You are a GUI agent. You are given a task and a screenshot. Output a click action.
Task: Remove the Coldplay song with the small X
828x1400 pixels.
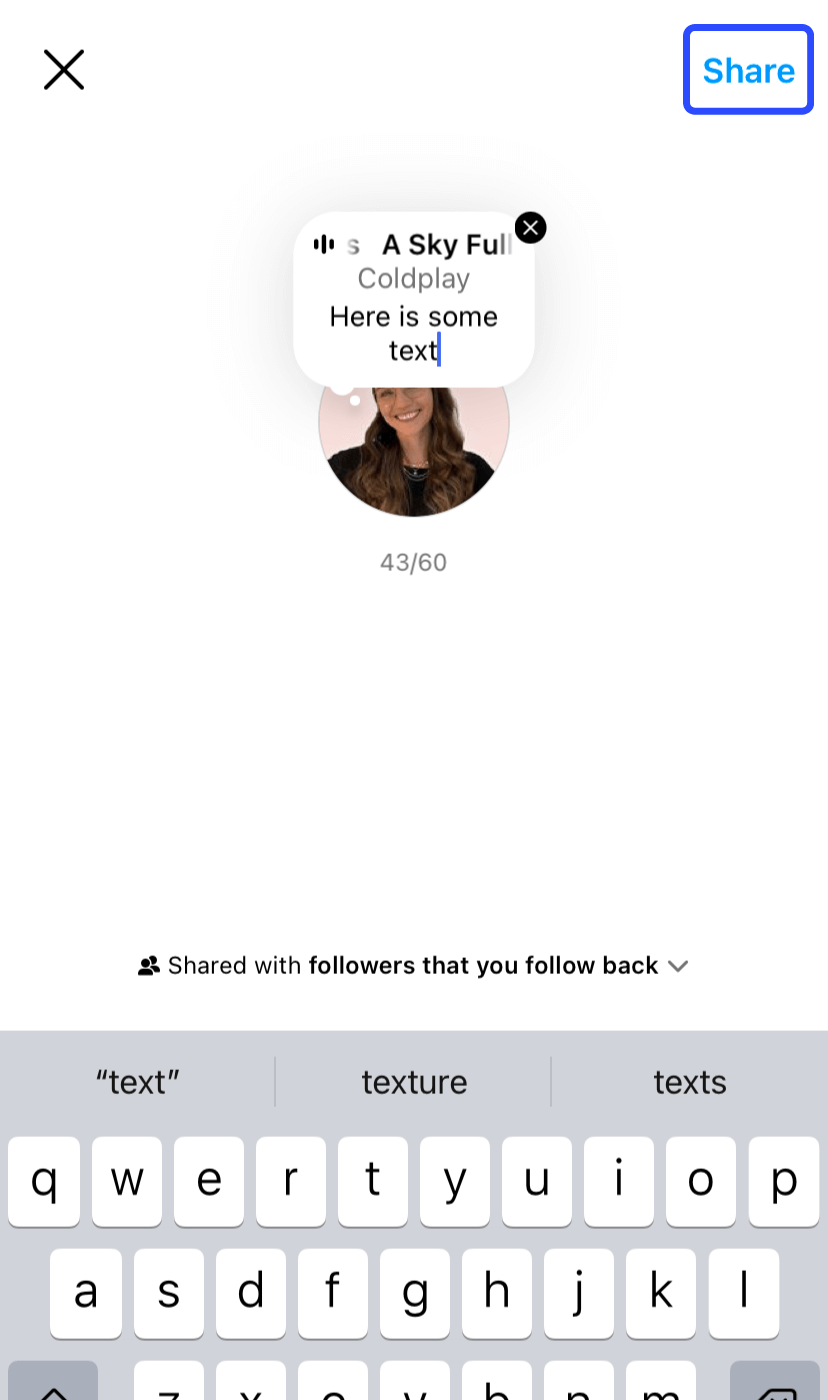click(530, 227)
